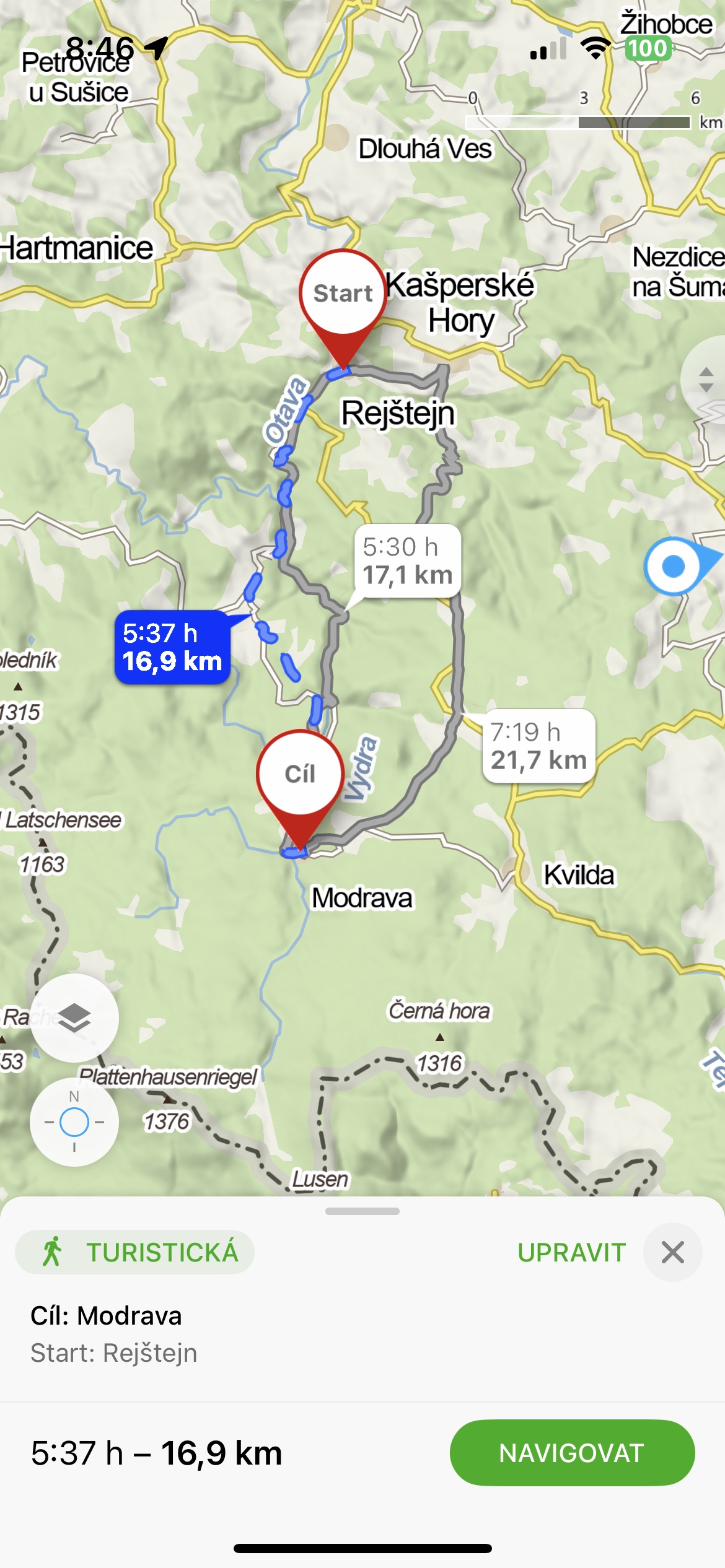Change the TURISTICKÁ route type chip

click(134, 1252)
